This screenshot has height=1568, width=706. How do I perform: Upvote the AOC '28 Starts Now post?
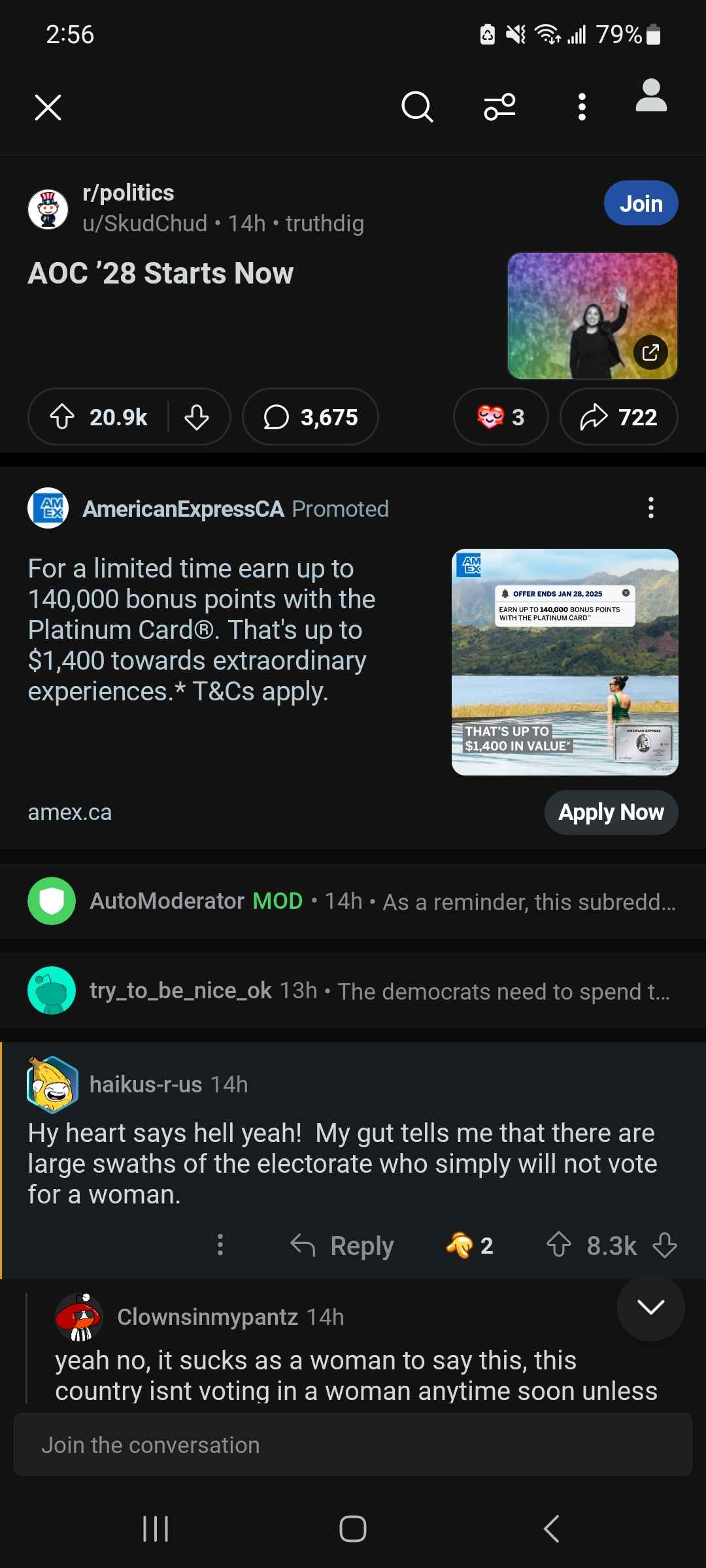point(63,417)
